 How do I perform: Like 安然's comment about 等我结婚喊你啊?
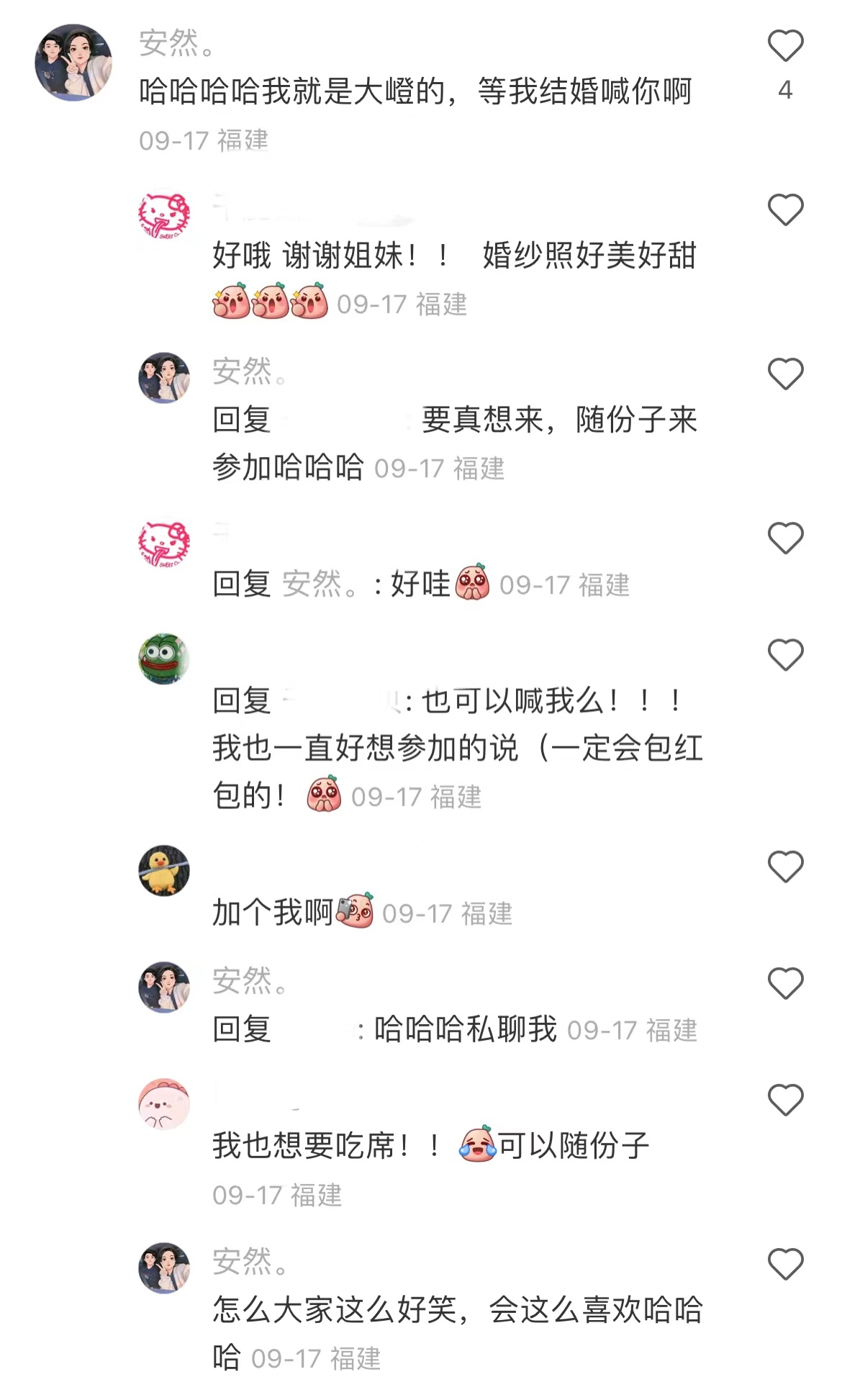pos(785,46)
